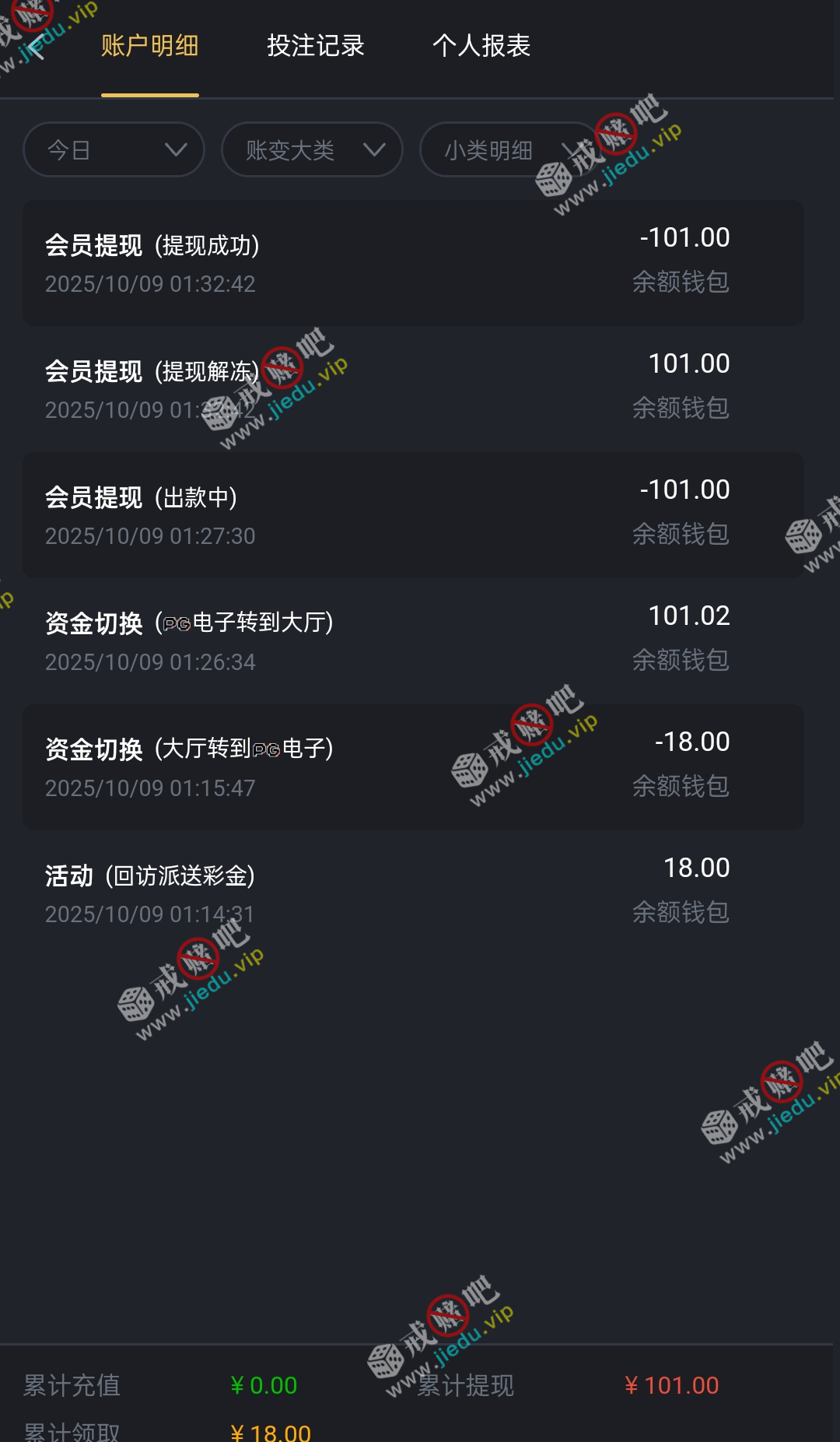Select the 账户明细 tab
The height and width of the screenshot is (1442, 840).
149,46
